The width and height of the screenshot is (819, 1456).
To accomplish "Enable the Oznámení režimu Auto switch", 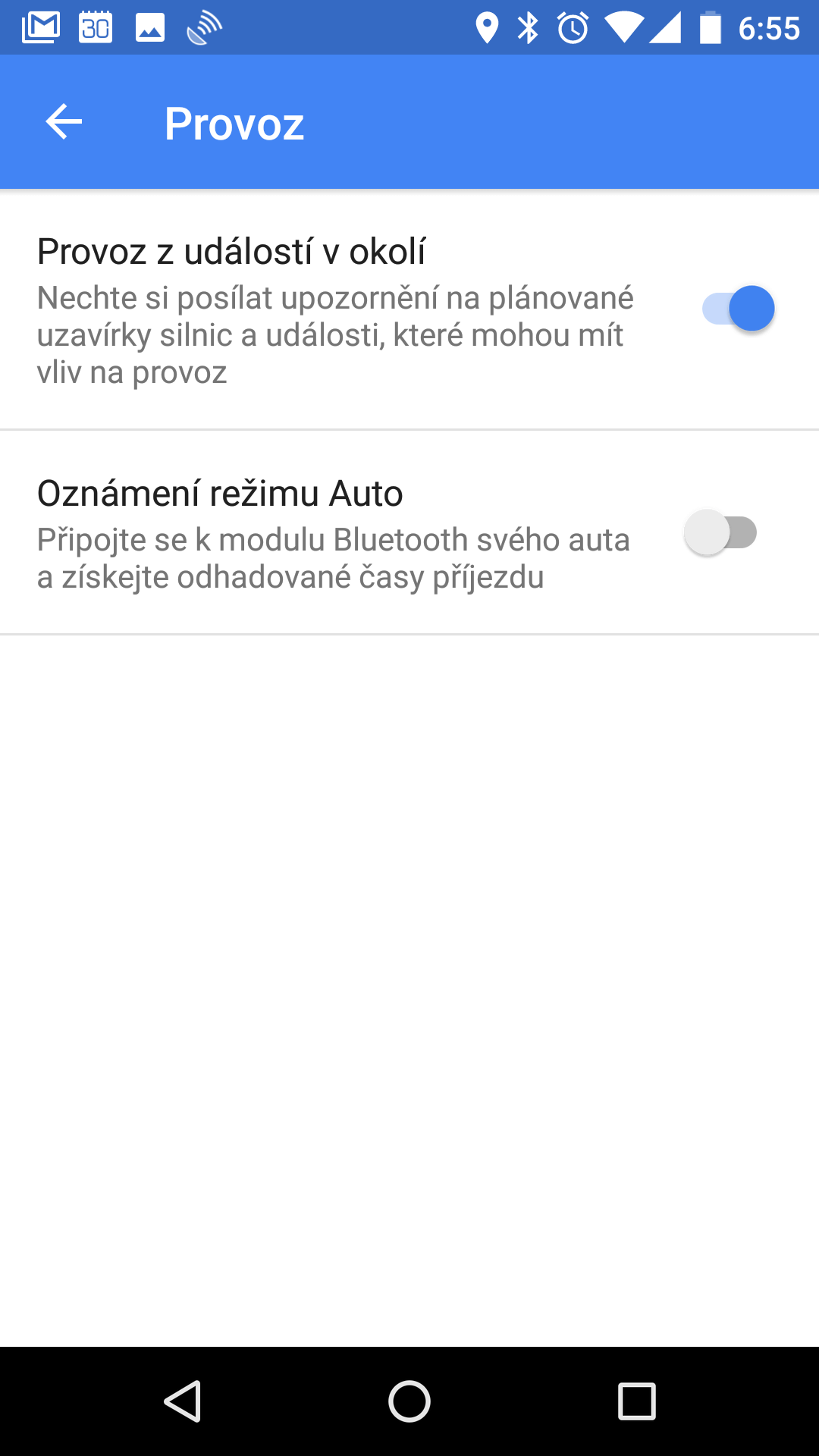I will tap(720, 532).
